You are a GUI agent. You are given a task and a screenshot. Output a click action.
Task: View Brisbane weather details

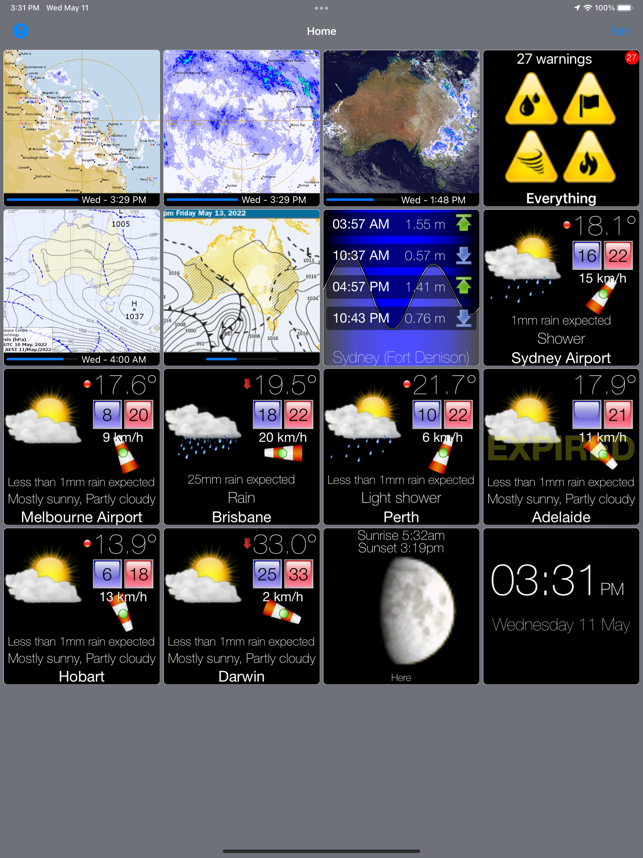[x=242, y=447]
